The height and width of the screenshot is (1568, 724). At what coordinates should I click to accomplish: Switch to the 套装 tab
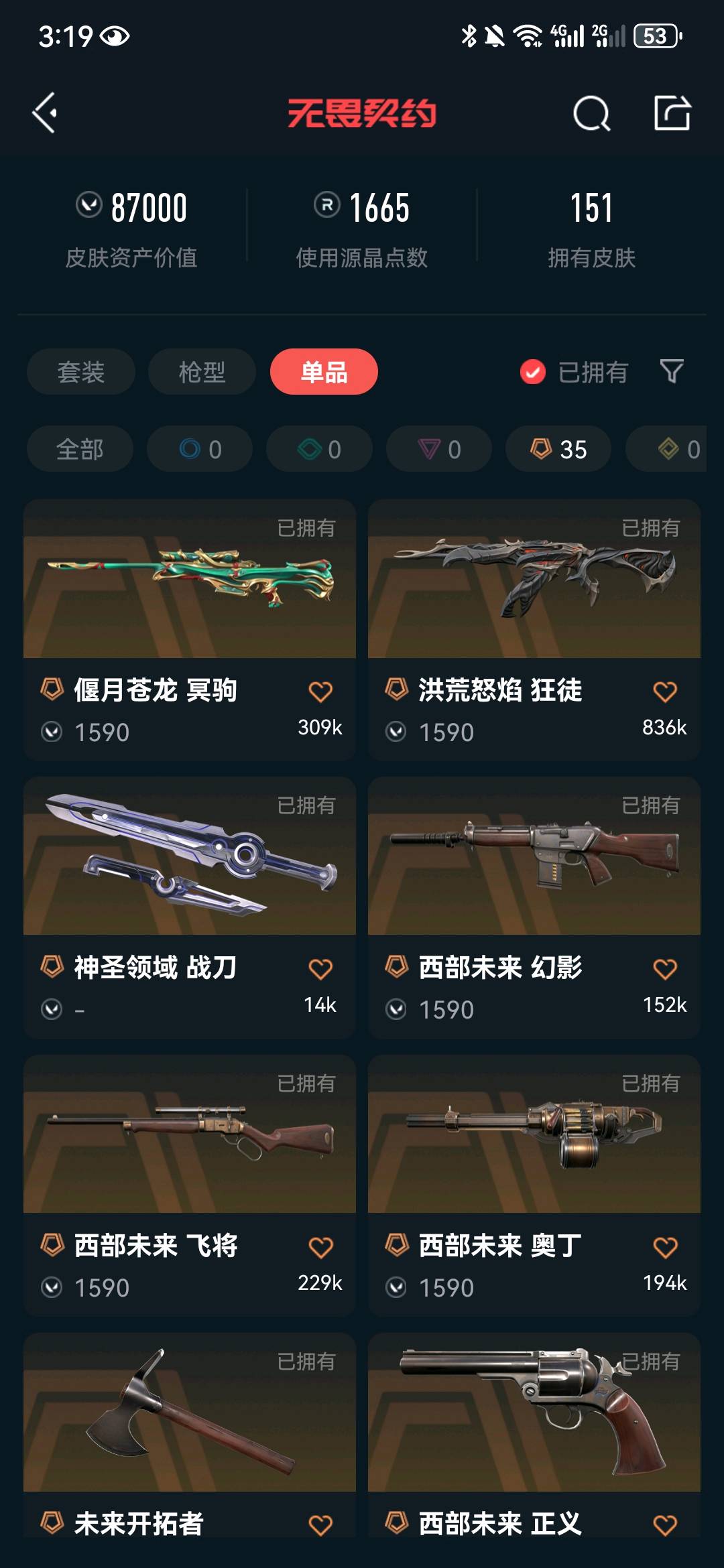click(x=81, y=372)
